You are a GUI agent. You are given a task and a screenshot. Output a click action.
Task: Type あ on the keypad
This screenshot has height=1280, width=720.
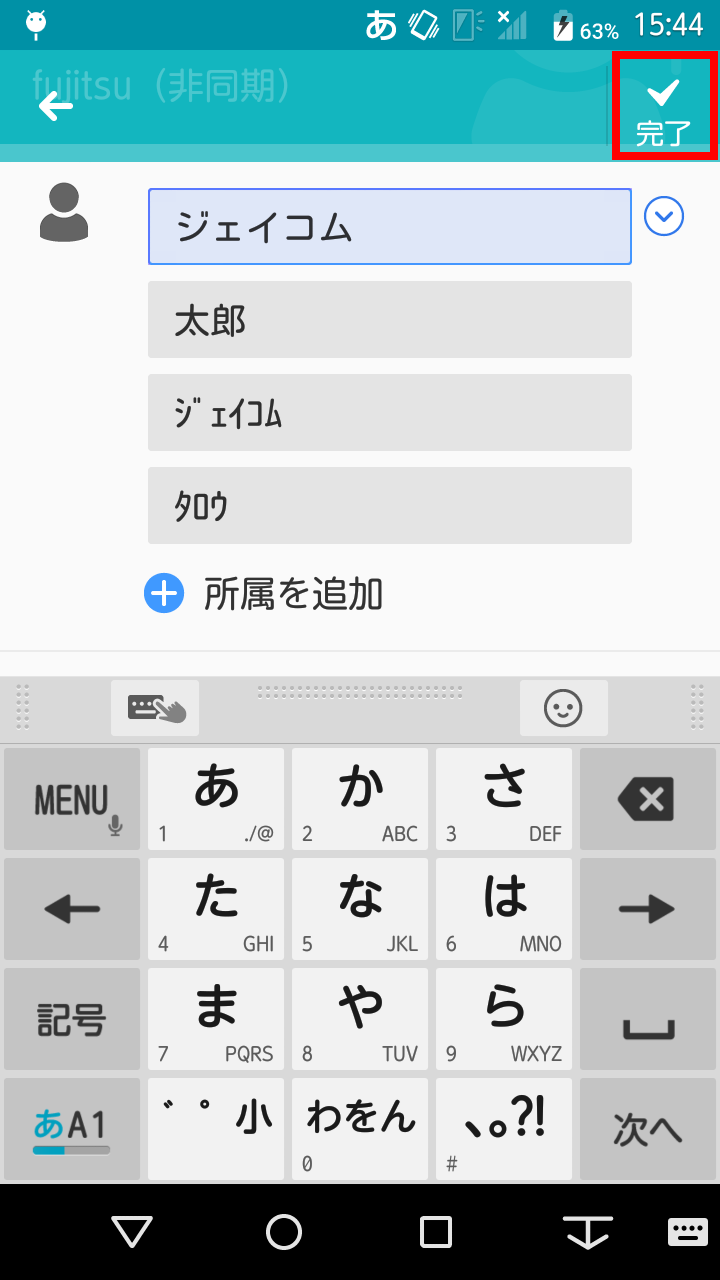coord(216,799)
